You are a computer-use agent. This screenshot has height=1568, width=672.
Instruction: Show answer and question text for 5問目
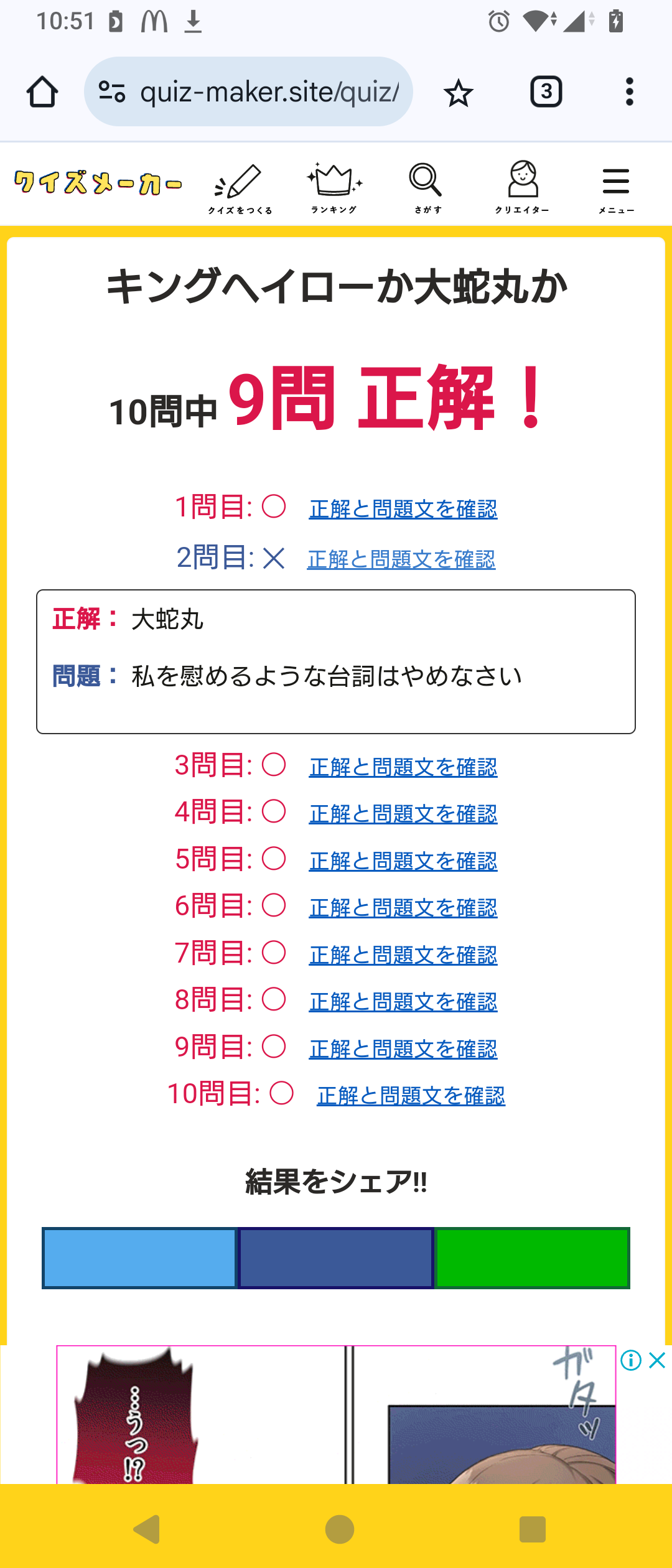point(403,861)
